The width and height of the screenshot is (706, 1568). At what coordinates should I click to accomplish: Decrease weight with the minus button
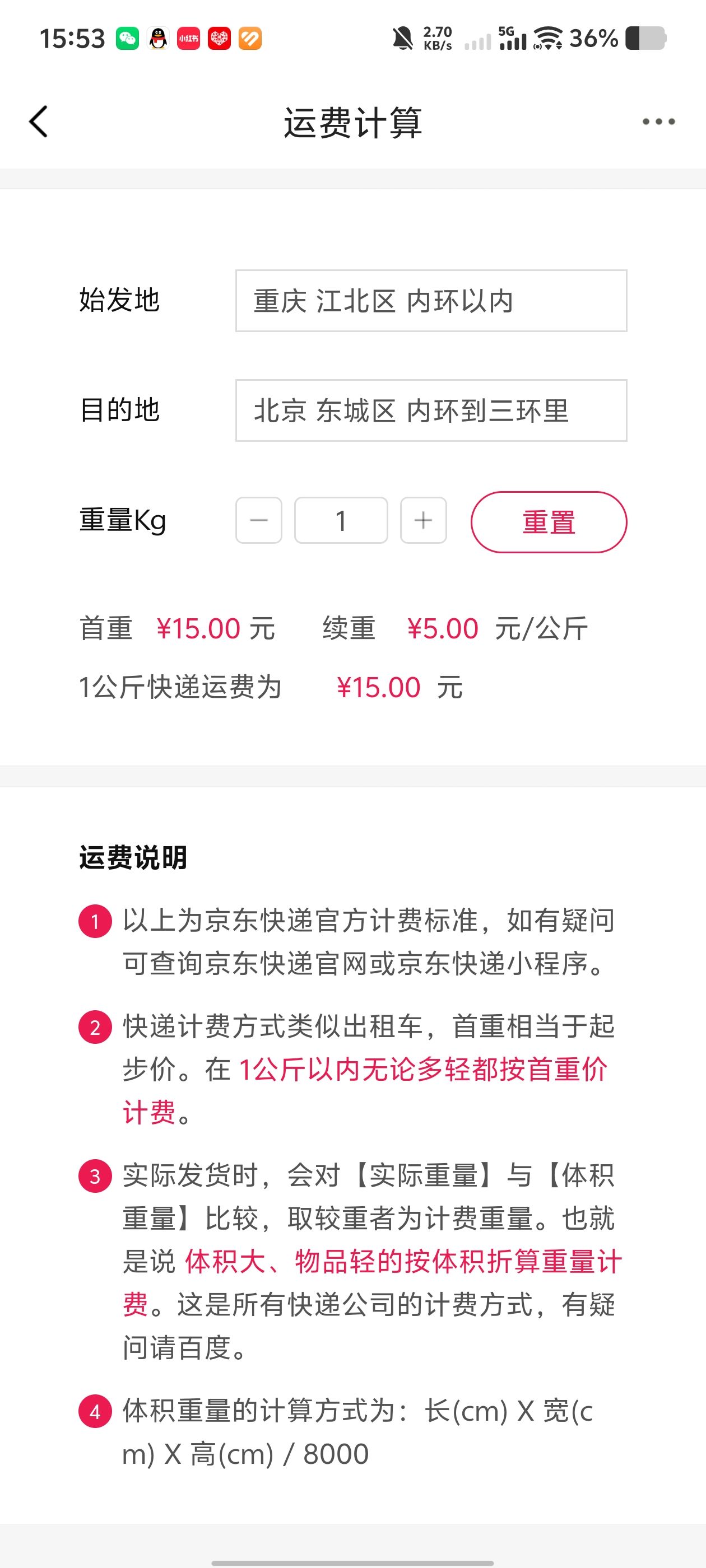point(259,520)
